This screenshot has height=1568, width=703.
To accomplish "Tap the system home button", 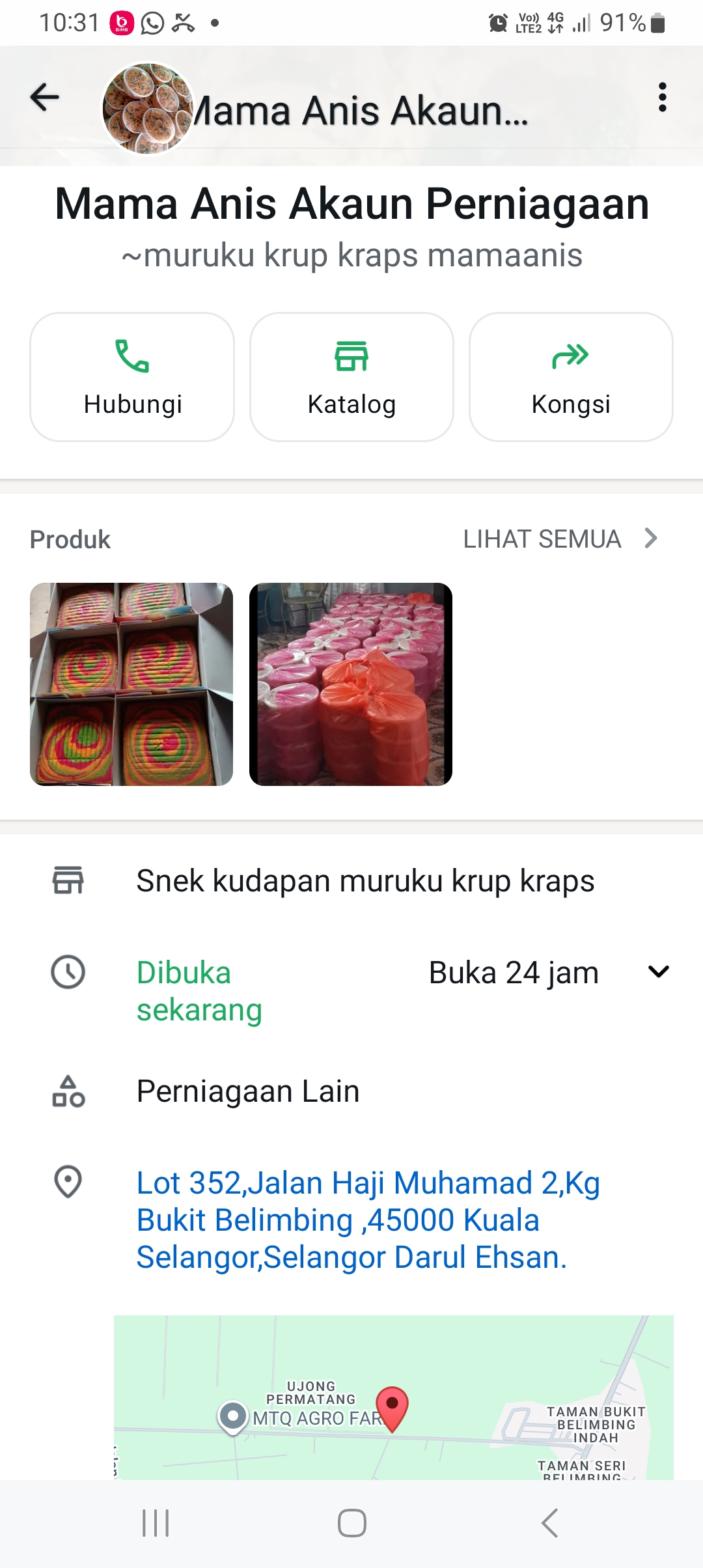I will click(351, 1523).
